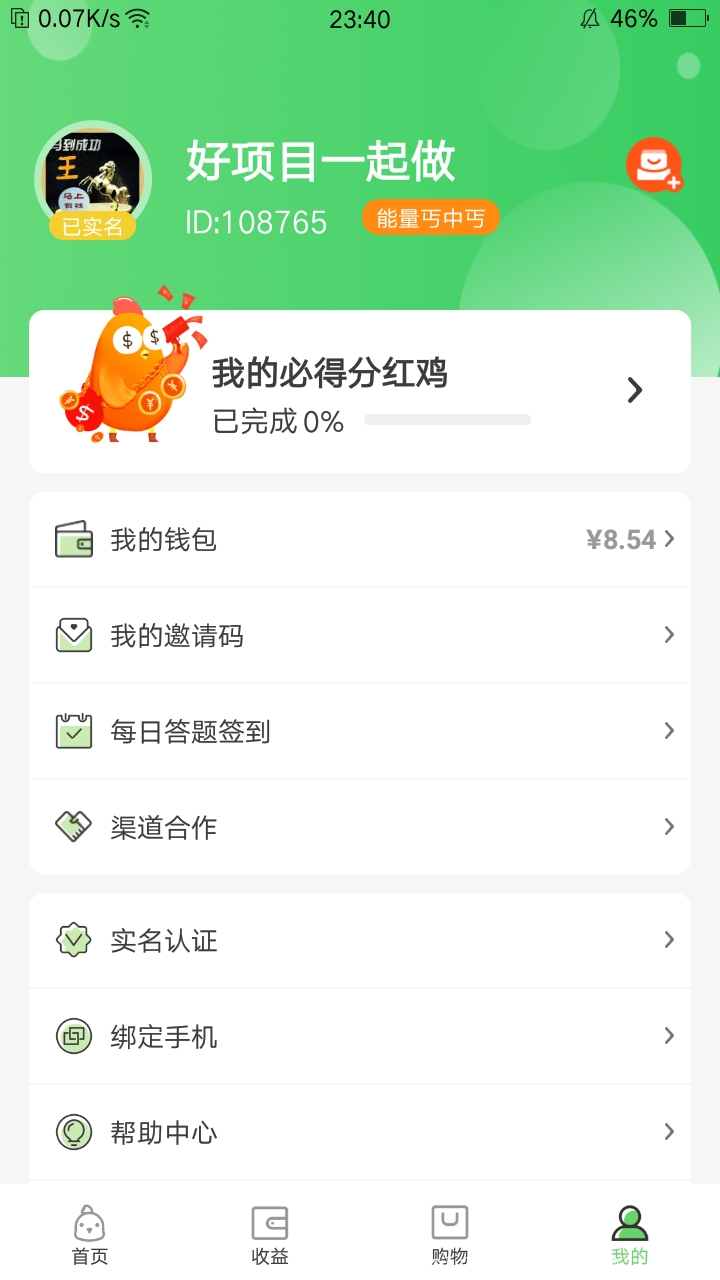Open the 实名认证 verification badge icon
The image size is (720, 1280).
72,939
